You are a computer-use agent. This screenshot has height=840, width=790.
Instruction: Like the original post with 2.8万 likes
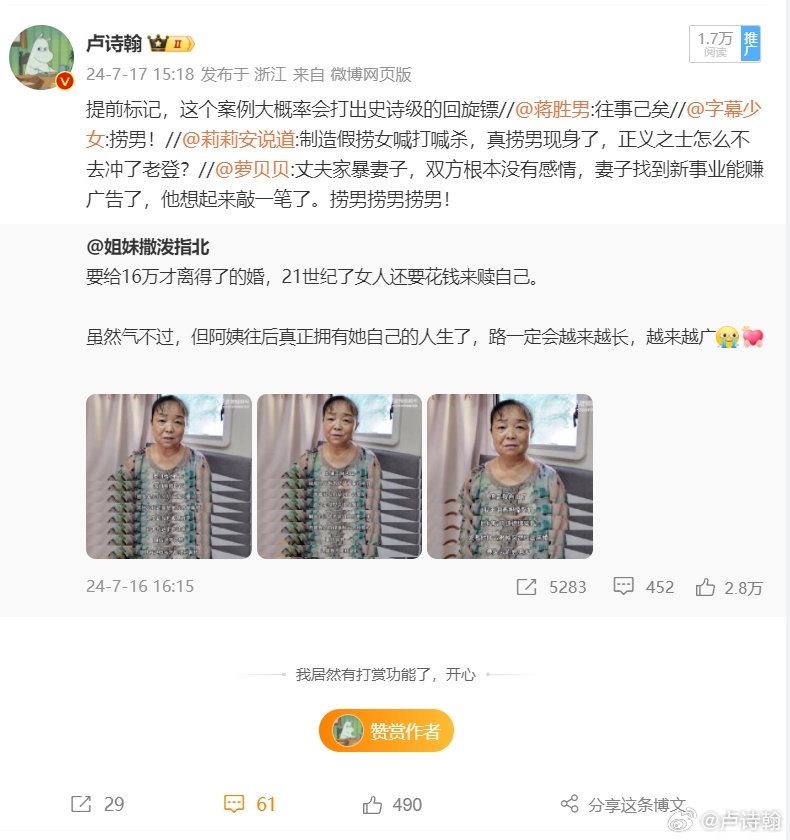728,587
